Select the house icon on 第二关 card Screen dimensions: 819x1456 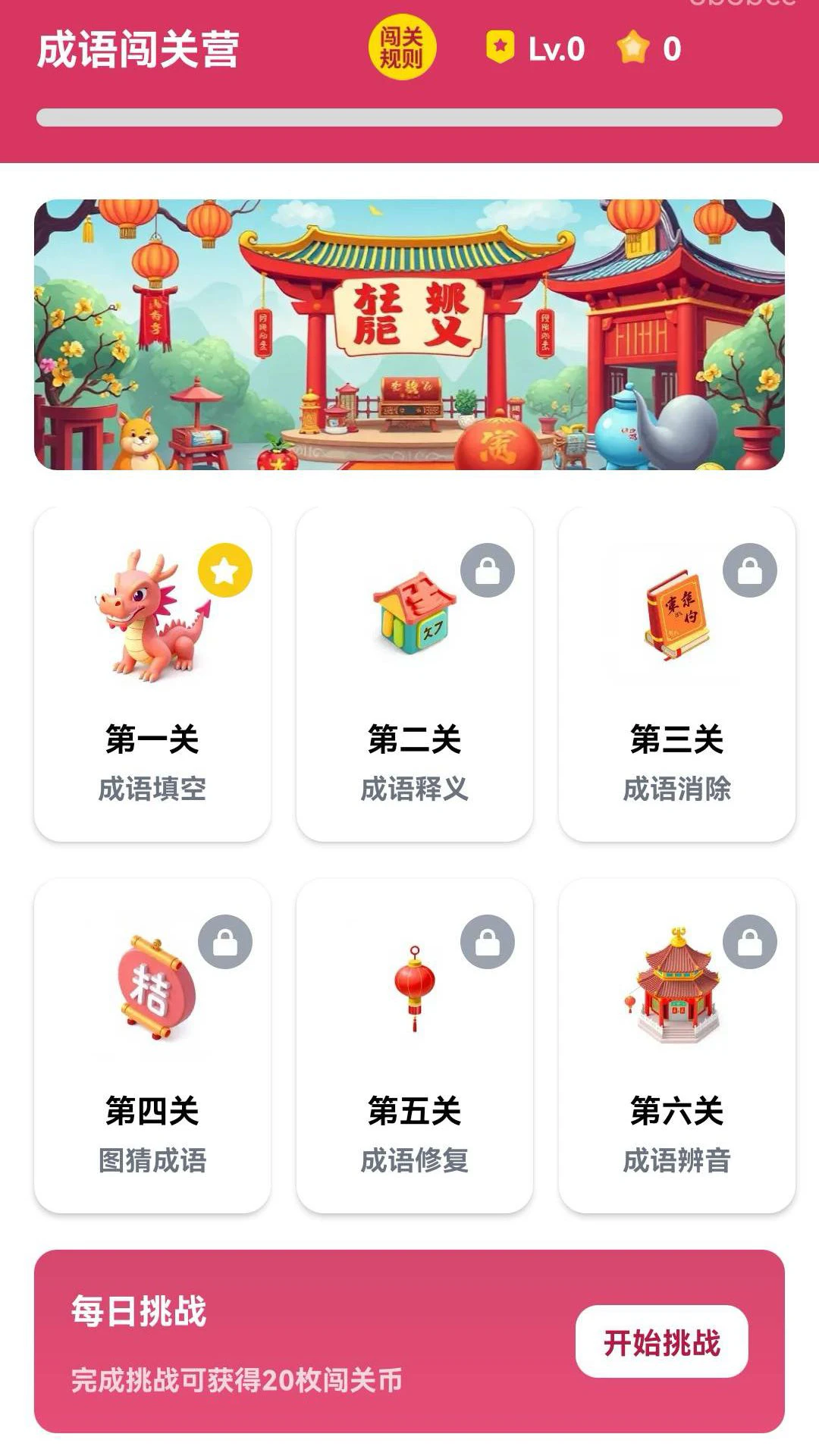(413, 618)
